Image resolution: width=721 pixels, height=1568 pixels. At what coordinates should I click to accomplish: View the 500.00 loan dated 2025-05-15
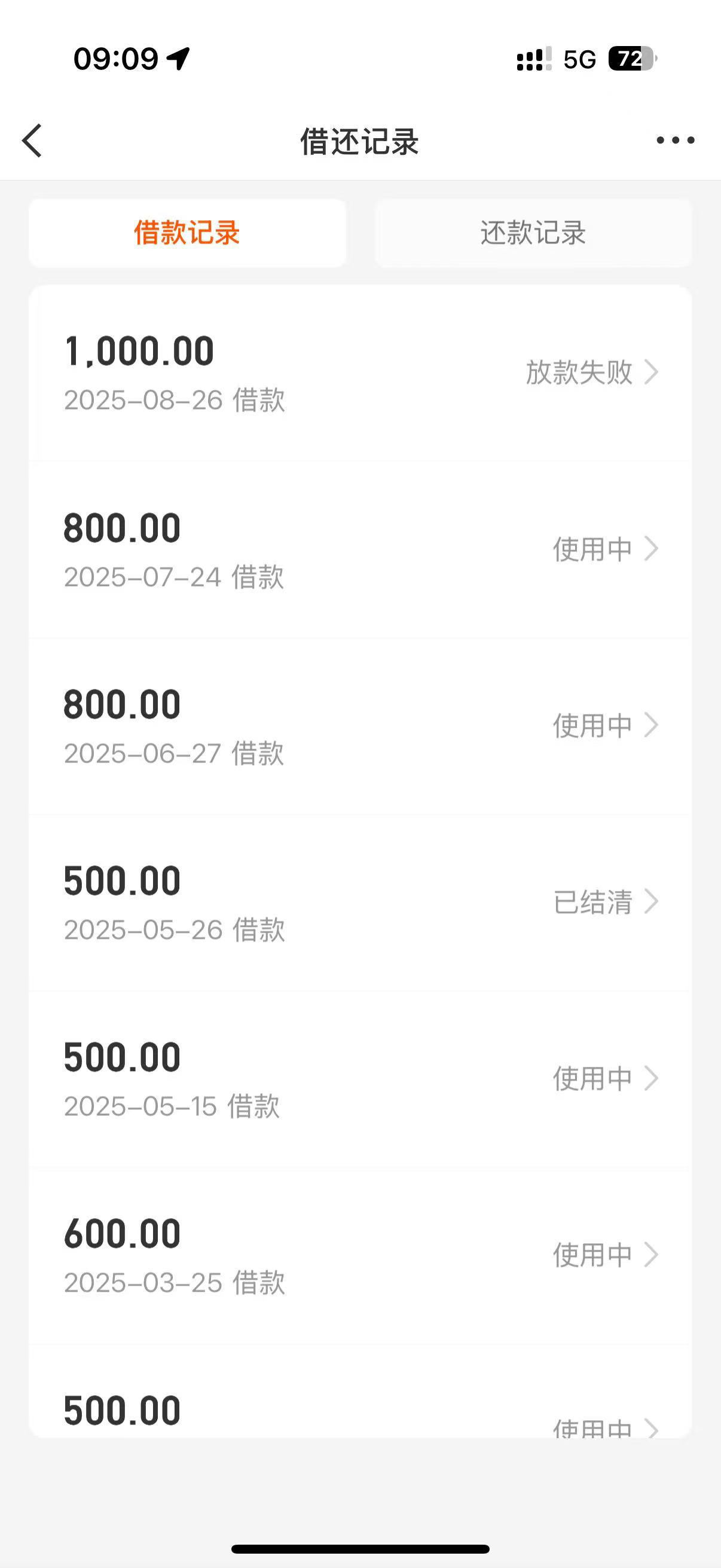click(360, 1079)
